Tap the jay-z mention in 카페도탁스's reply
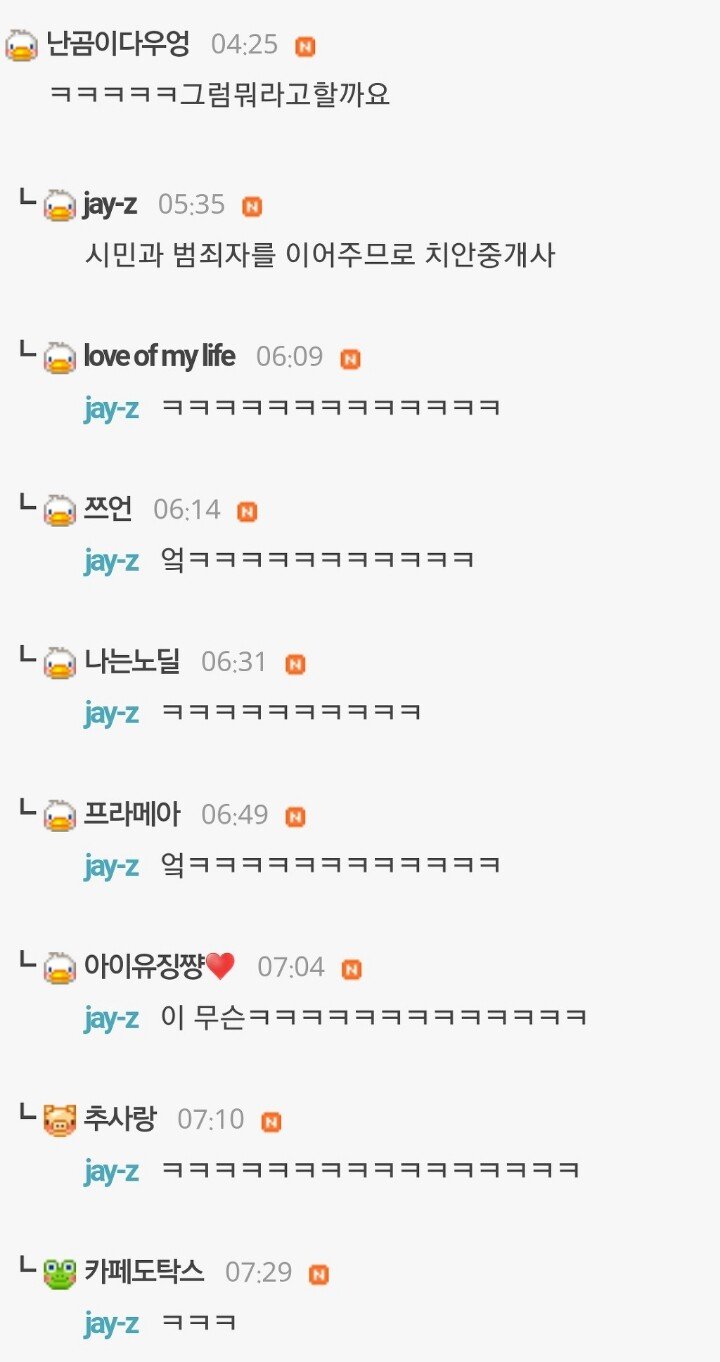This screenshot has width=720, height=1362. [111, 1324]
